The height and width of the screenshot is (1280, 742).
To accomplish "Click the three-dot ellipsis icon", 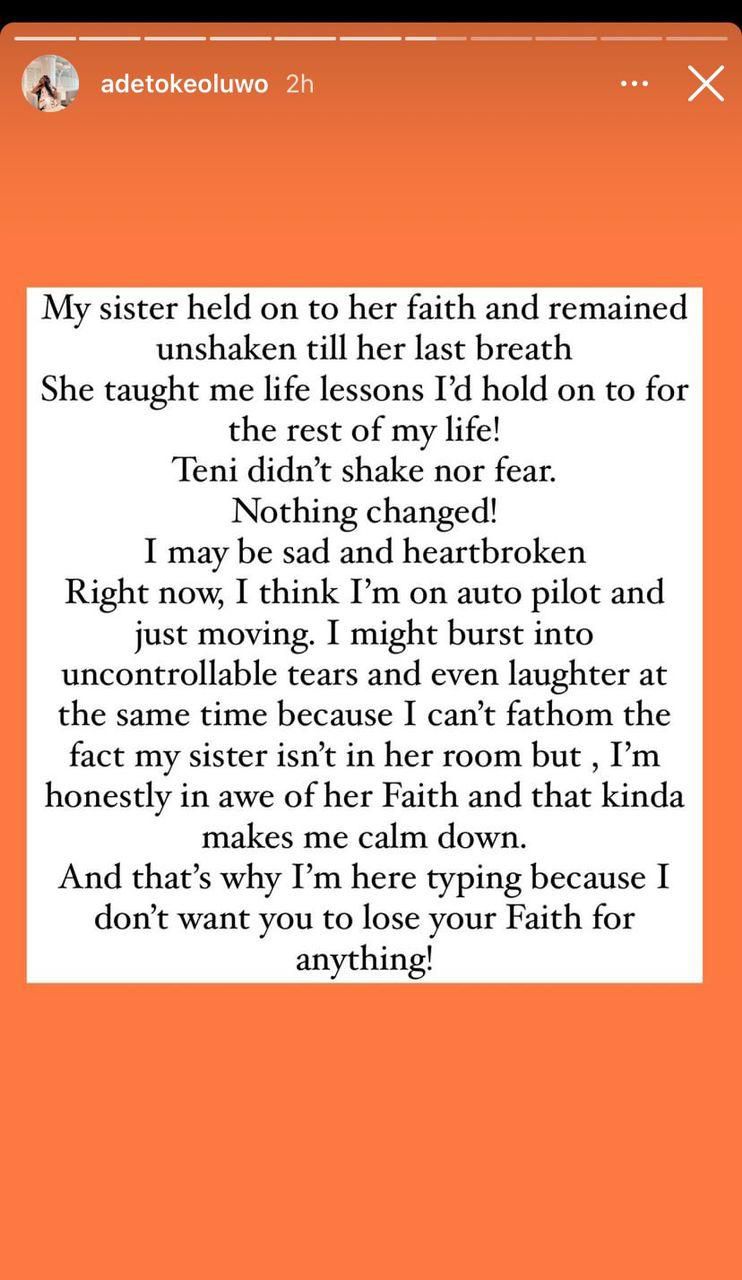I will coord(634,84).
